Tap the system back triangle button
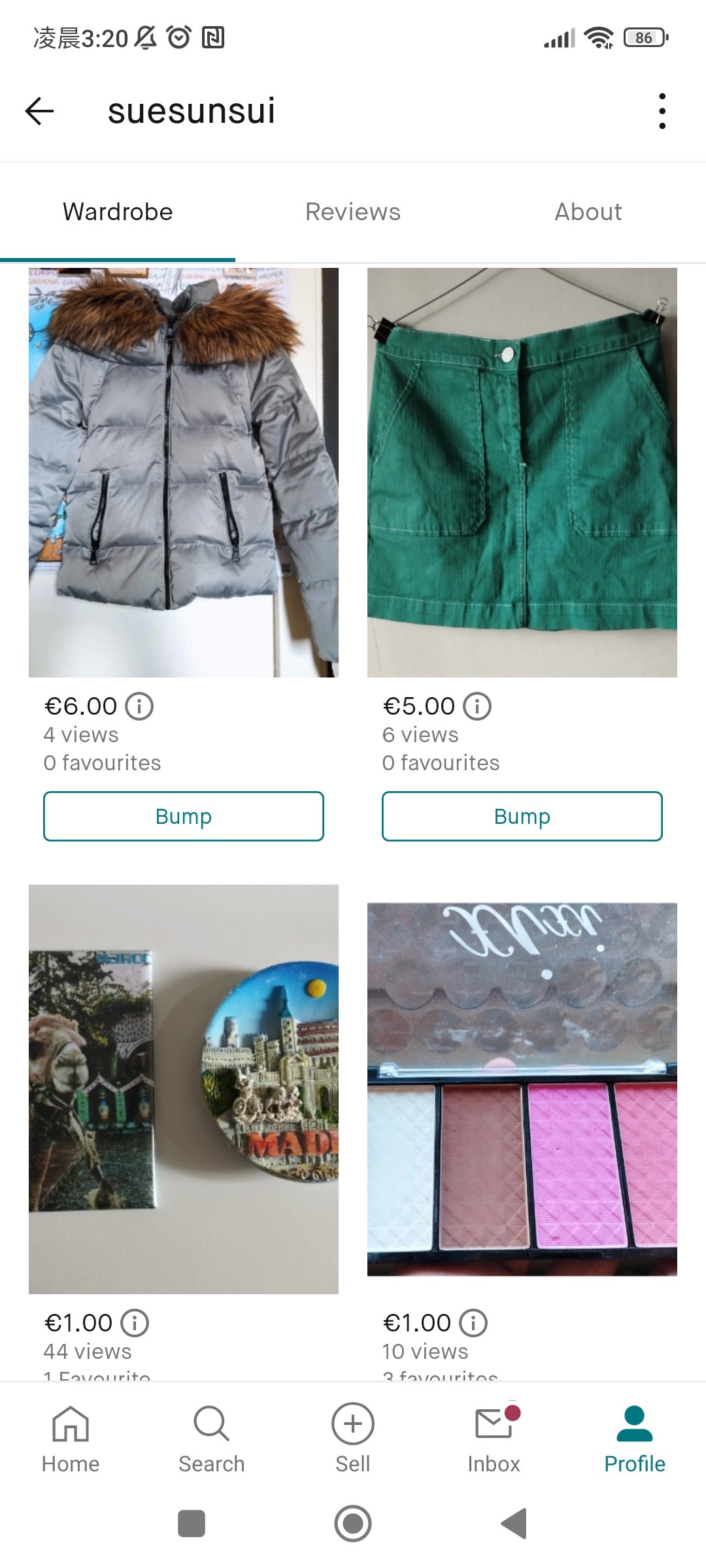 [514, 1524]
